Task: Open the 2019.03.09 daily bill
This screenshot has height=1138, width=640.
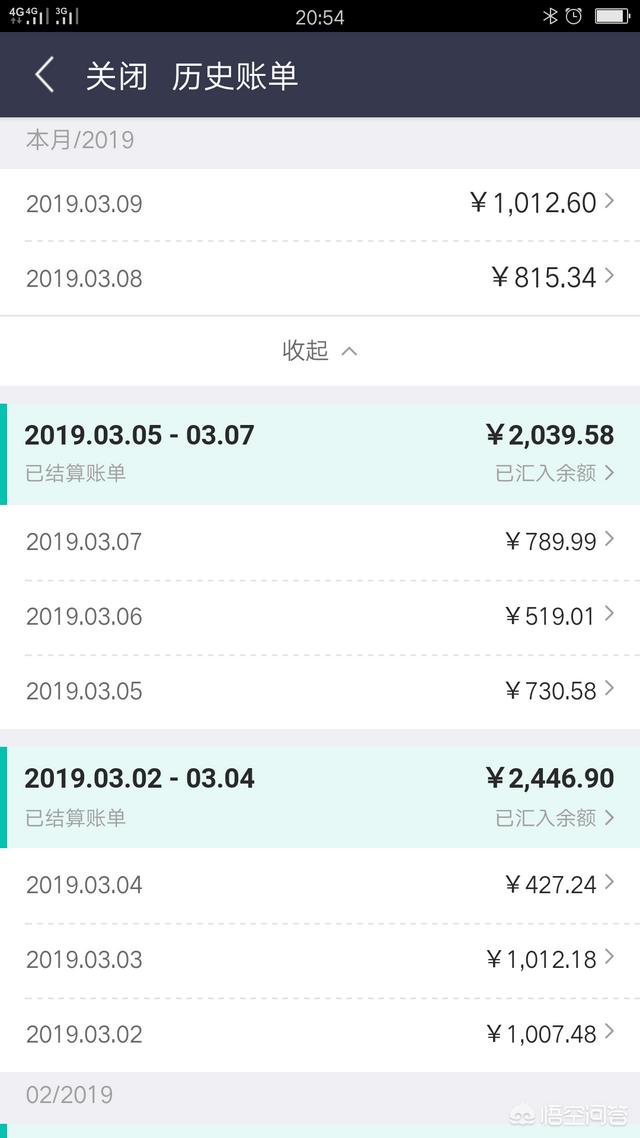Action: coord(320,204)
